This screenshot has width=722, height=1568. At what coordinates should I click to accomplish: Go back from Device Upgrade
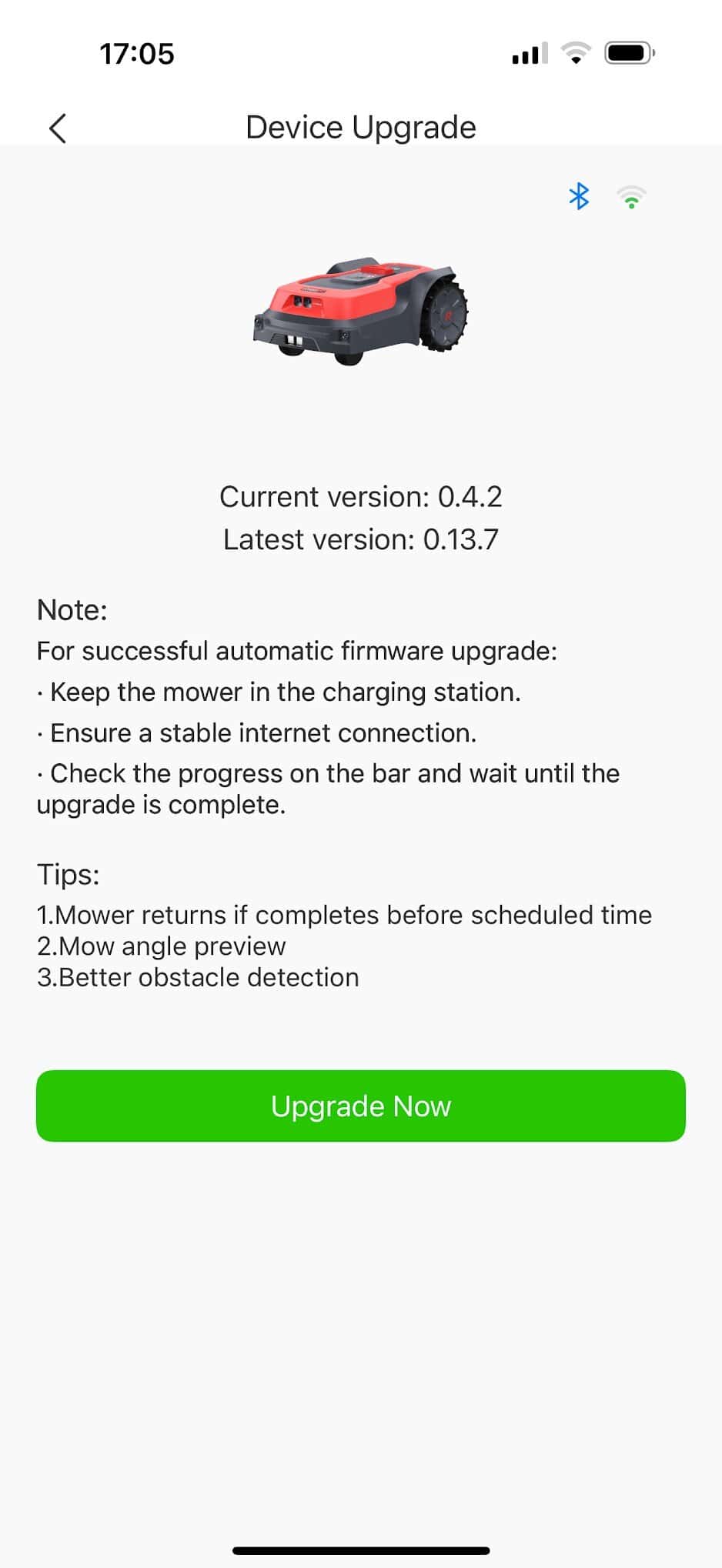58,128
